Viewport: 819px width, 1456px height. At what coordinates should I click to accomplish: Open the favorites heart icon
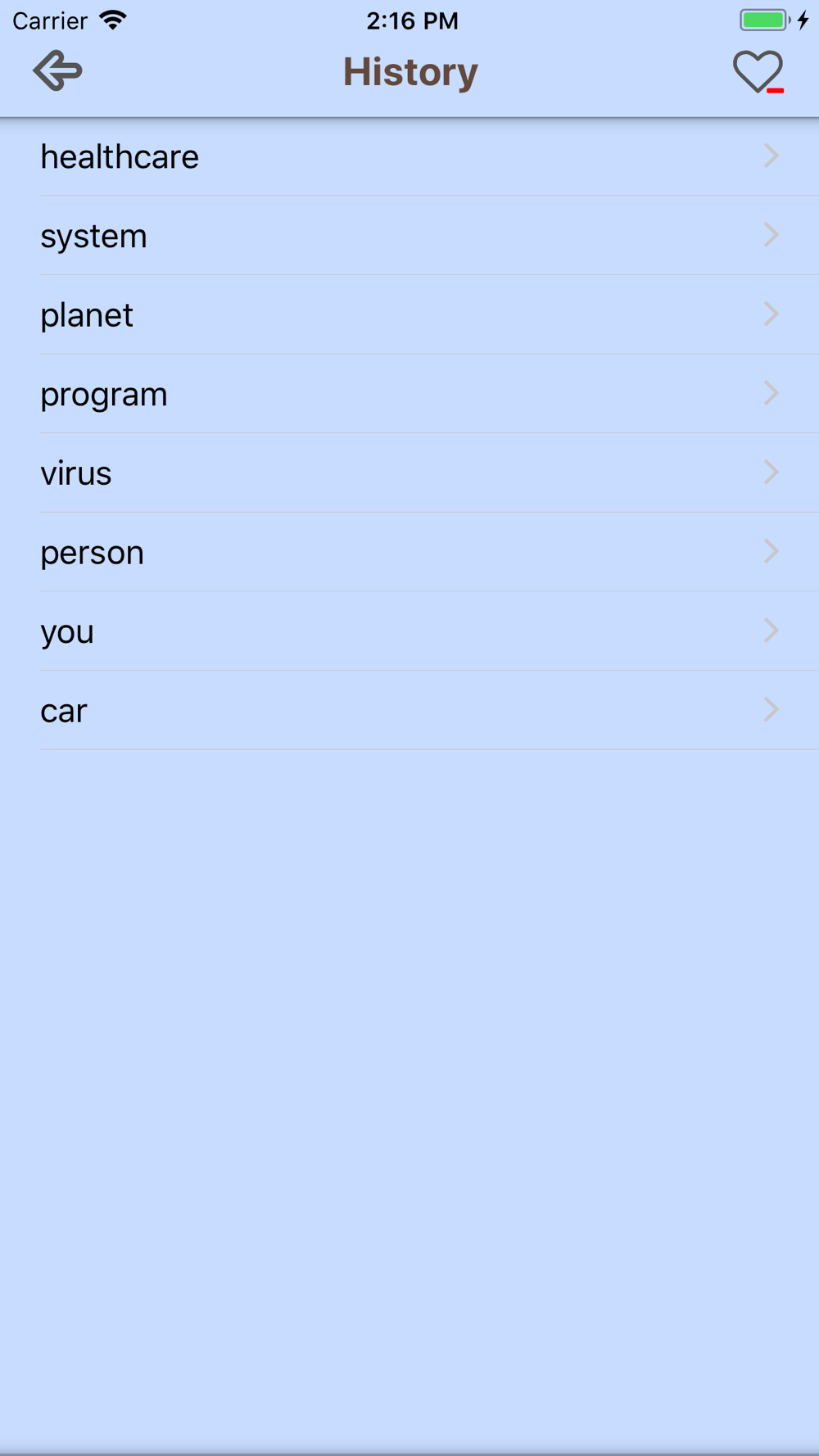[758, 71]
